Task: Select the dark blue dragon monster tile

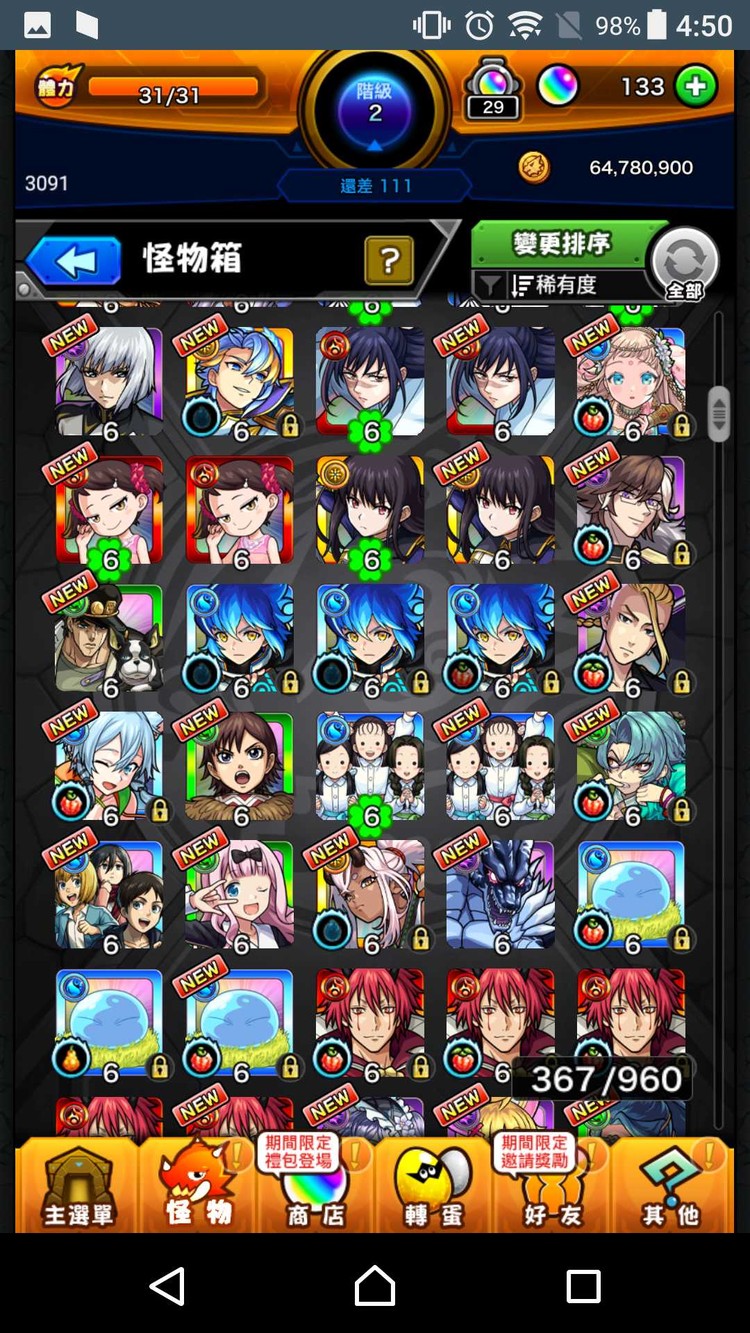Action: 500,895
